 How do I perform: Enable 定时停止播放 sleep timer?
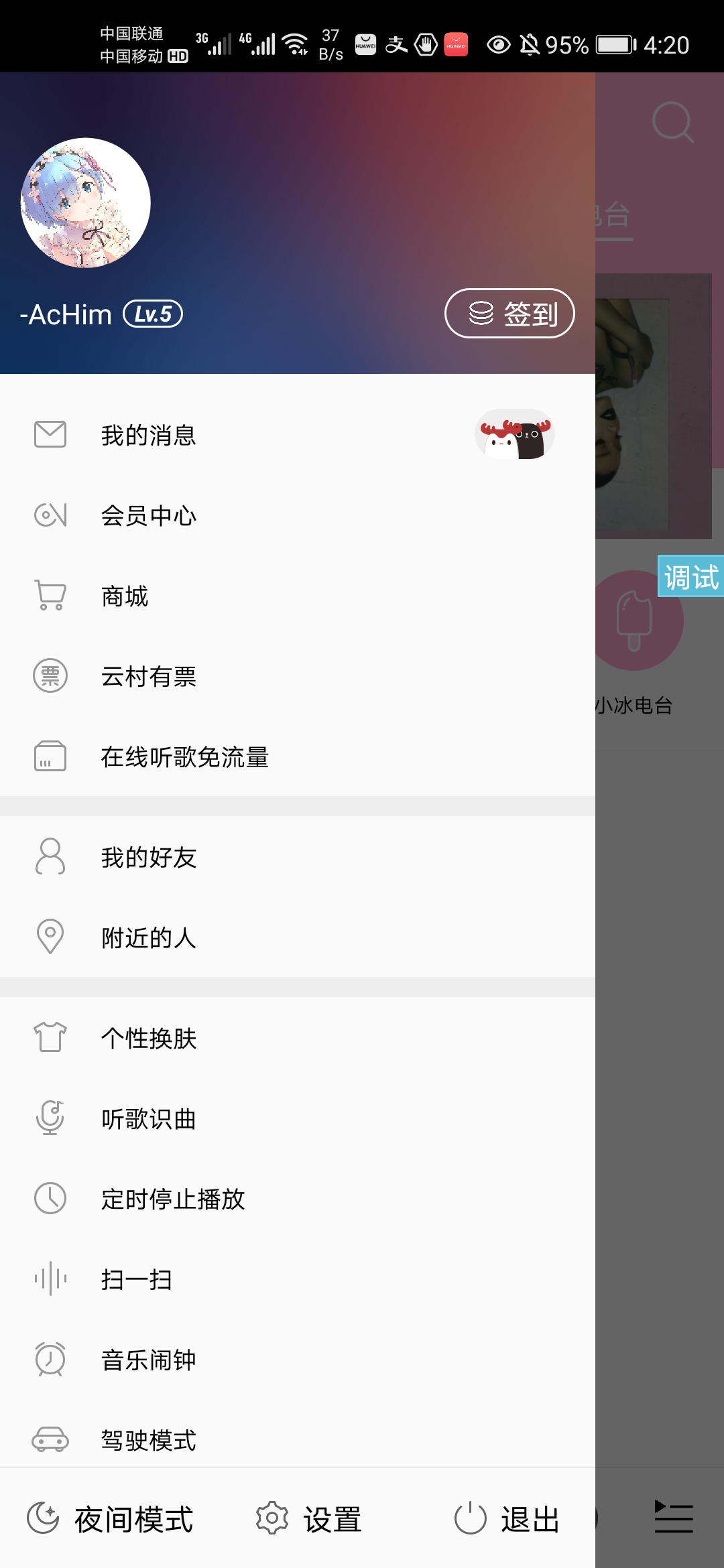coord(49,1198)
